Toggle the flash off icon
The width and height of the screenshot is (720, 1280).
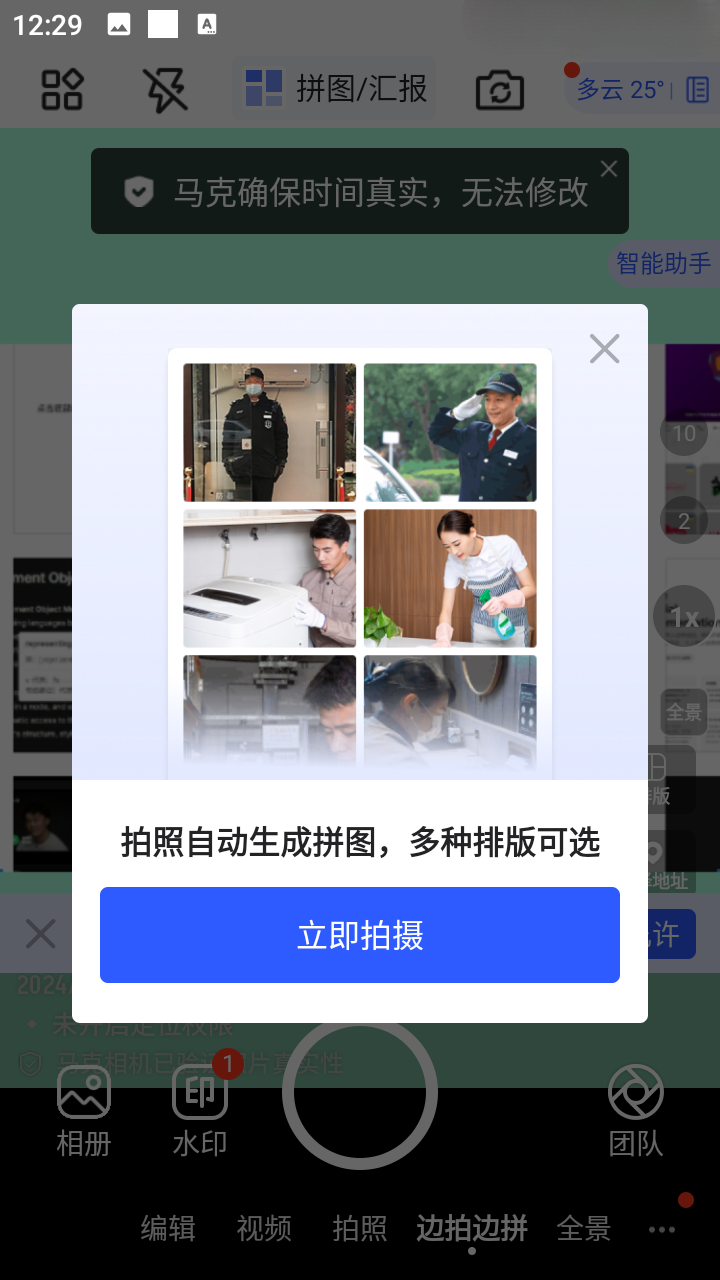pyautogui.click(x=166, y=89)
